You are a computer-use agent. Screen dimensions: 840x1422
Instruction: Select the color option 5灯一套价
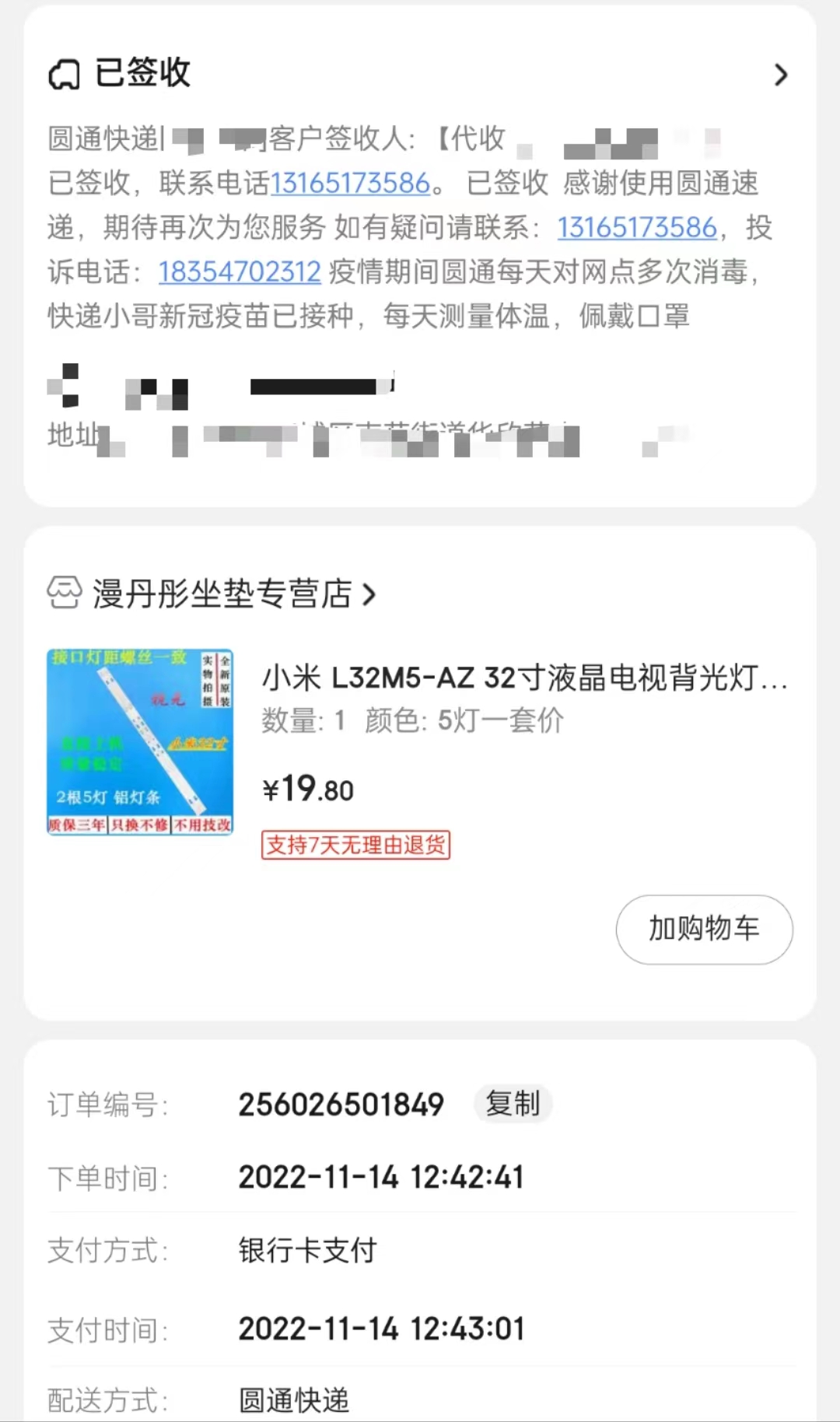click(502, 722)
